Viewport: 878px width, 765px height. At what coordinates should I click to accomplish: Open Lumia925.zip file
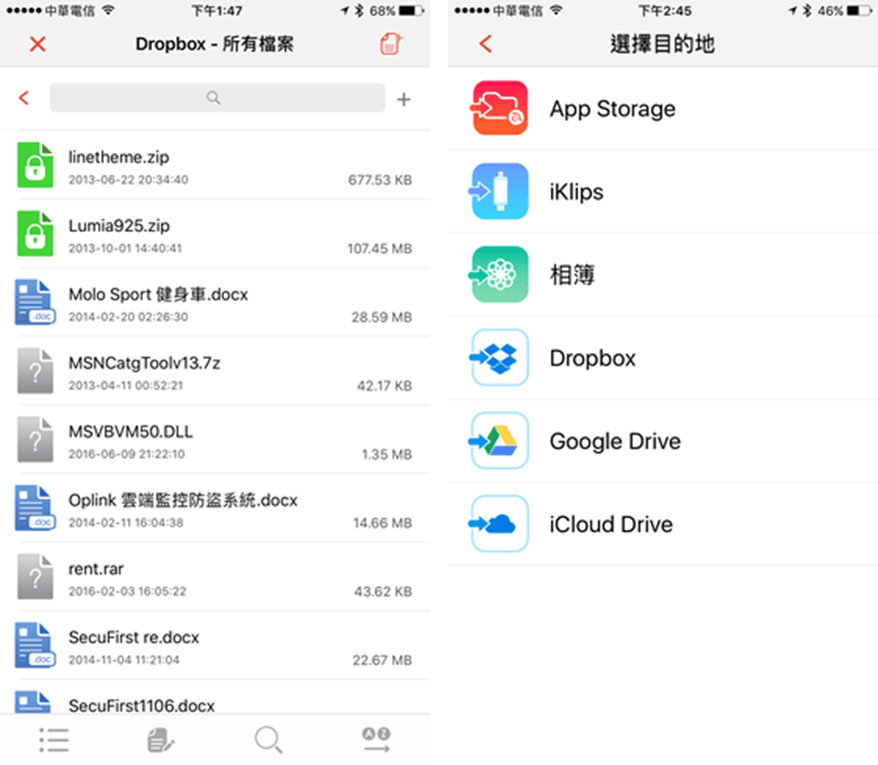pyautogui.click(x=214, y=234)
